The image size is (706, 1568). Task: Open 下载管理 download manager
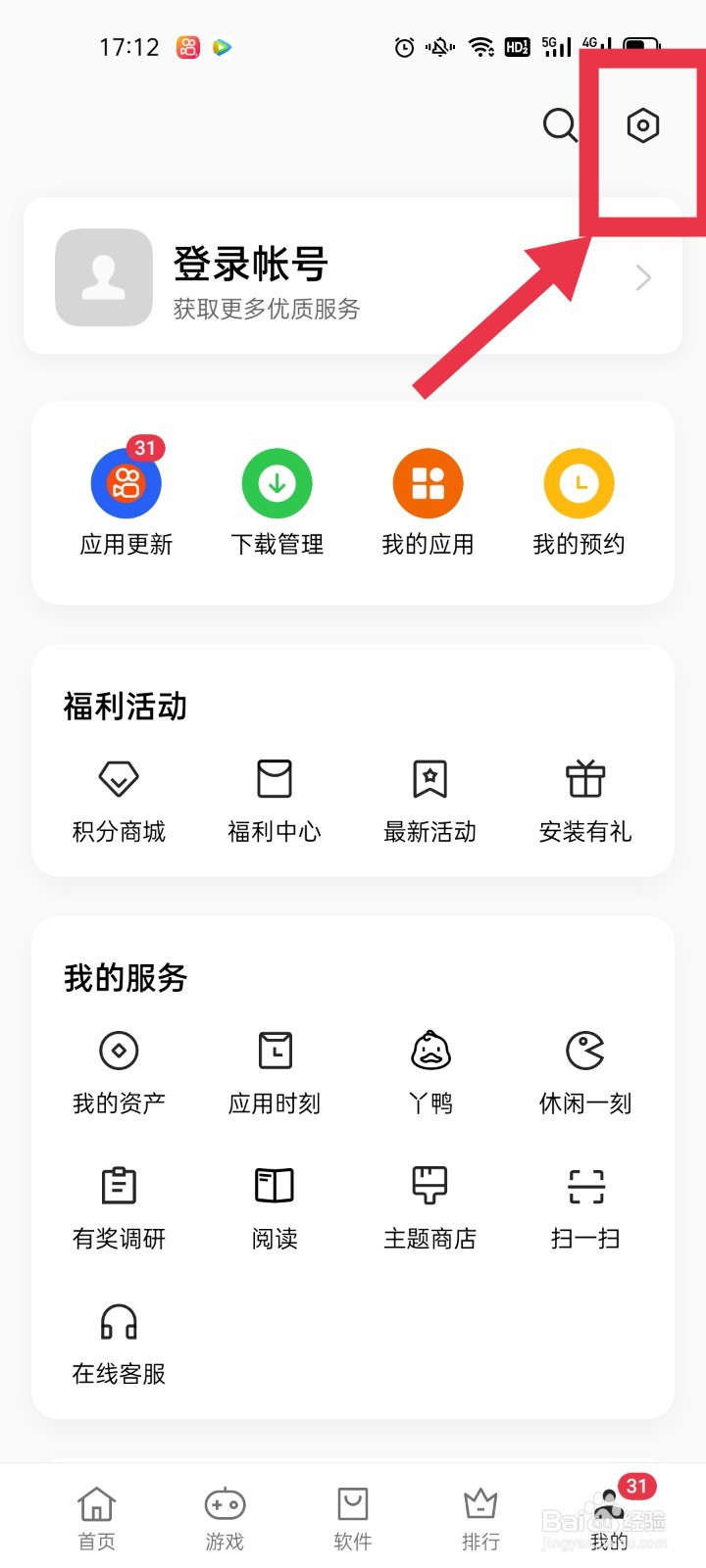(277, 501)
